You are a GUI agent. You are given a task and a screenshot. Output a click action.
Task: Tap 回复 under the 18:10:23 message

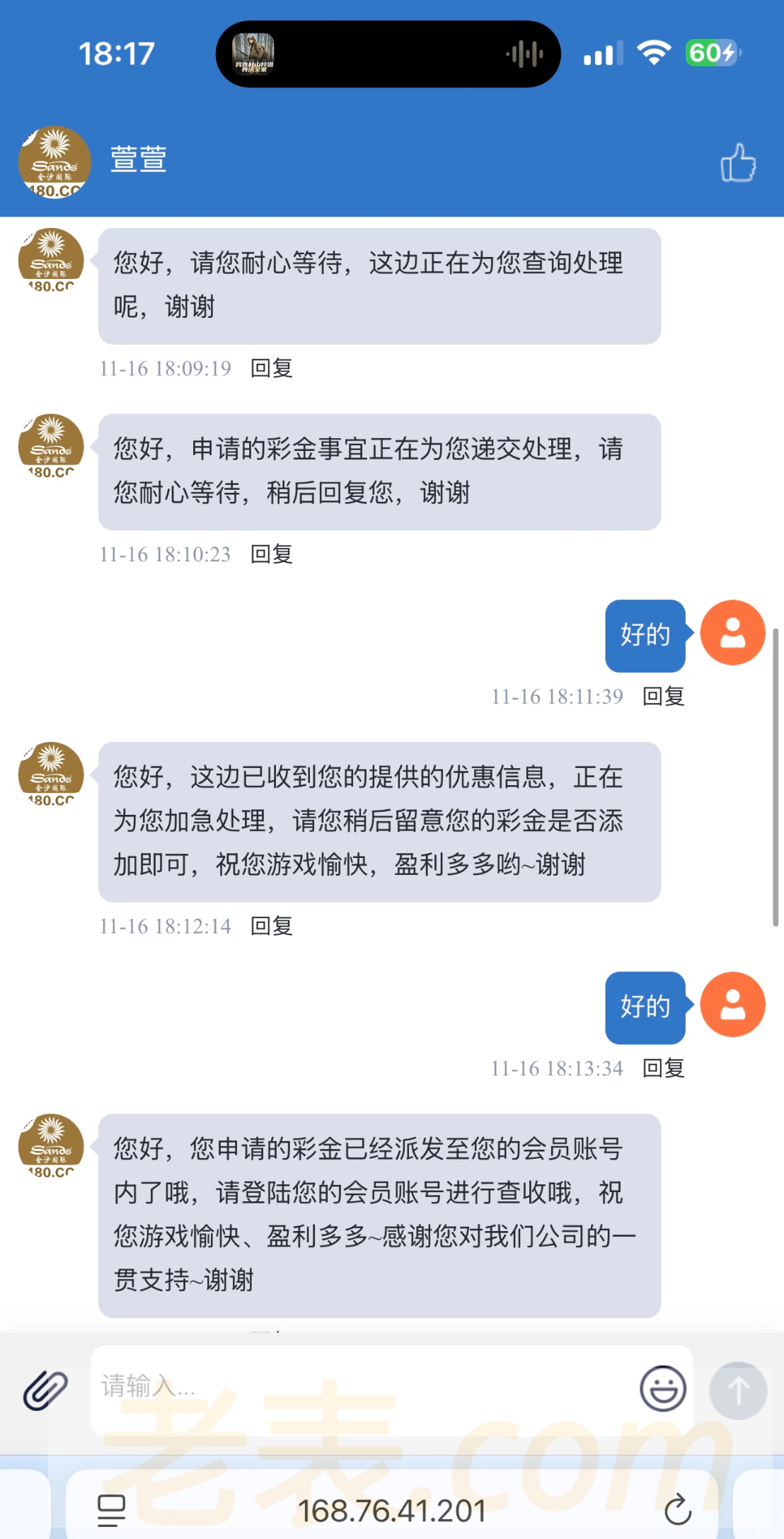coord(272,554)
